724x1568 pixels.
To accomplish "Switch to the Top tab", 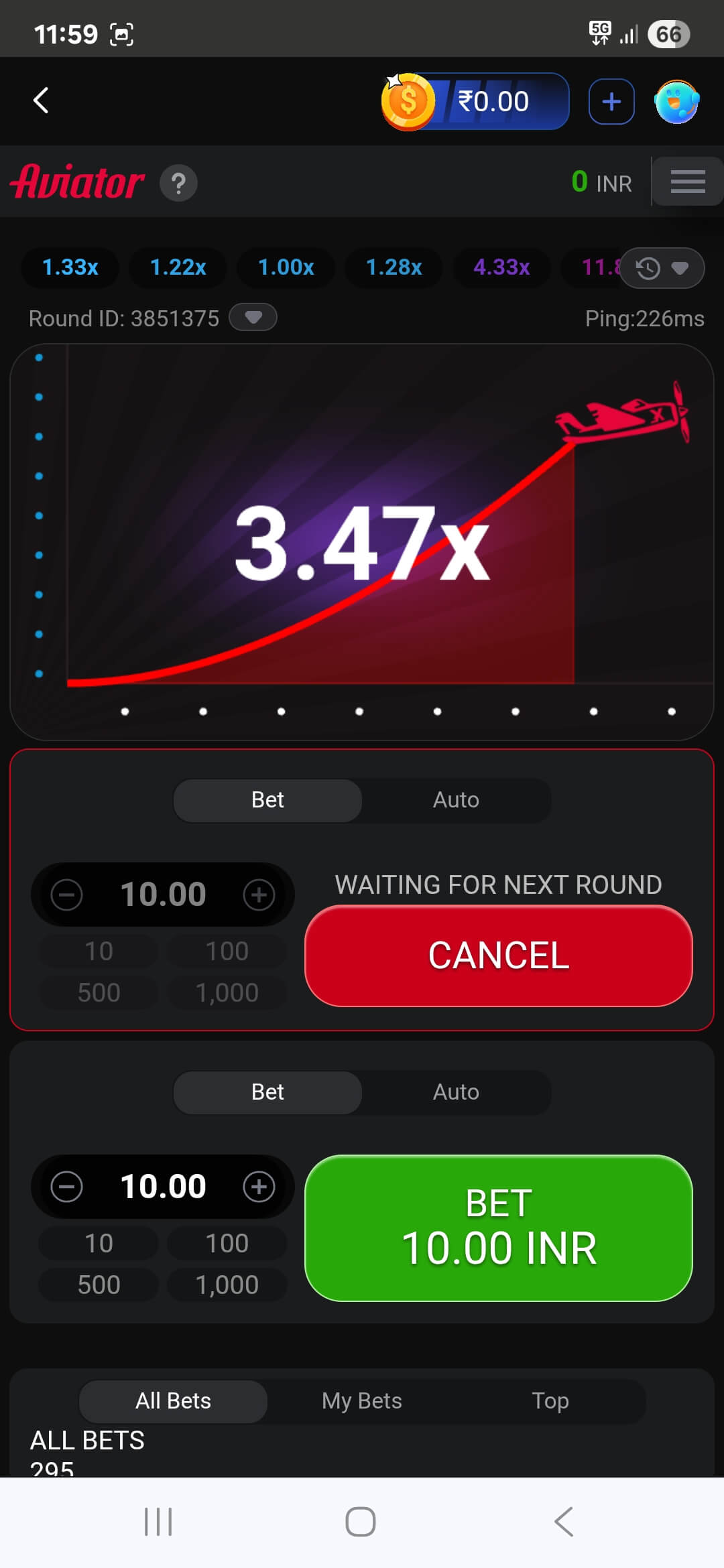I will [x=550, y=1400].
